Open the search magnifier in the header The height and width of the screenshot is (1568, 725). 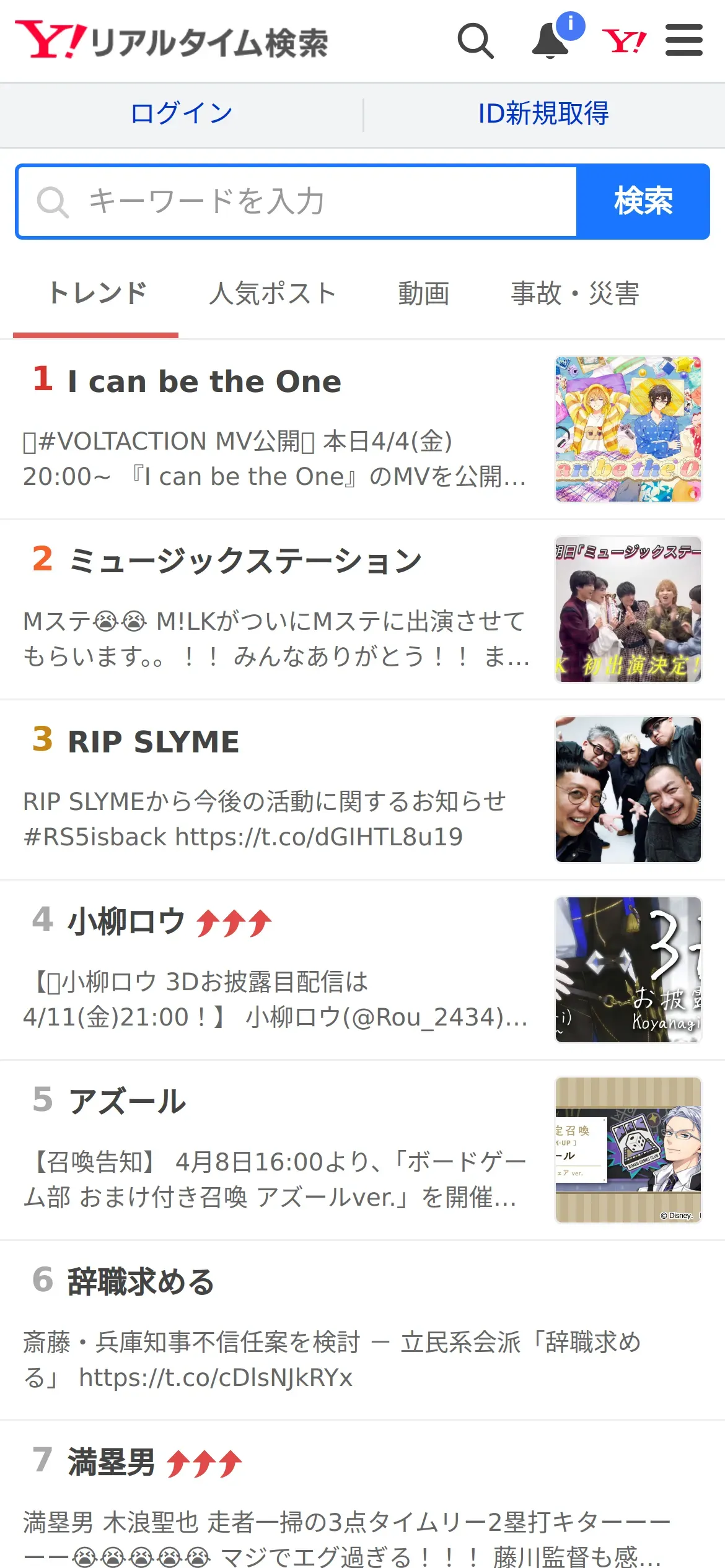(x=475, y=41)
